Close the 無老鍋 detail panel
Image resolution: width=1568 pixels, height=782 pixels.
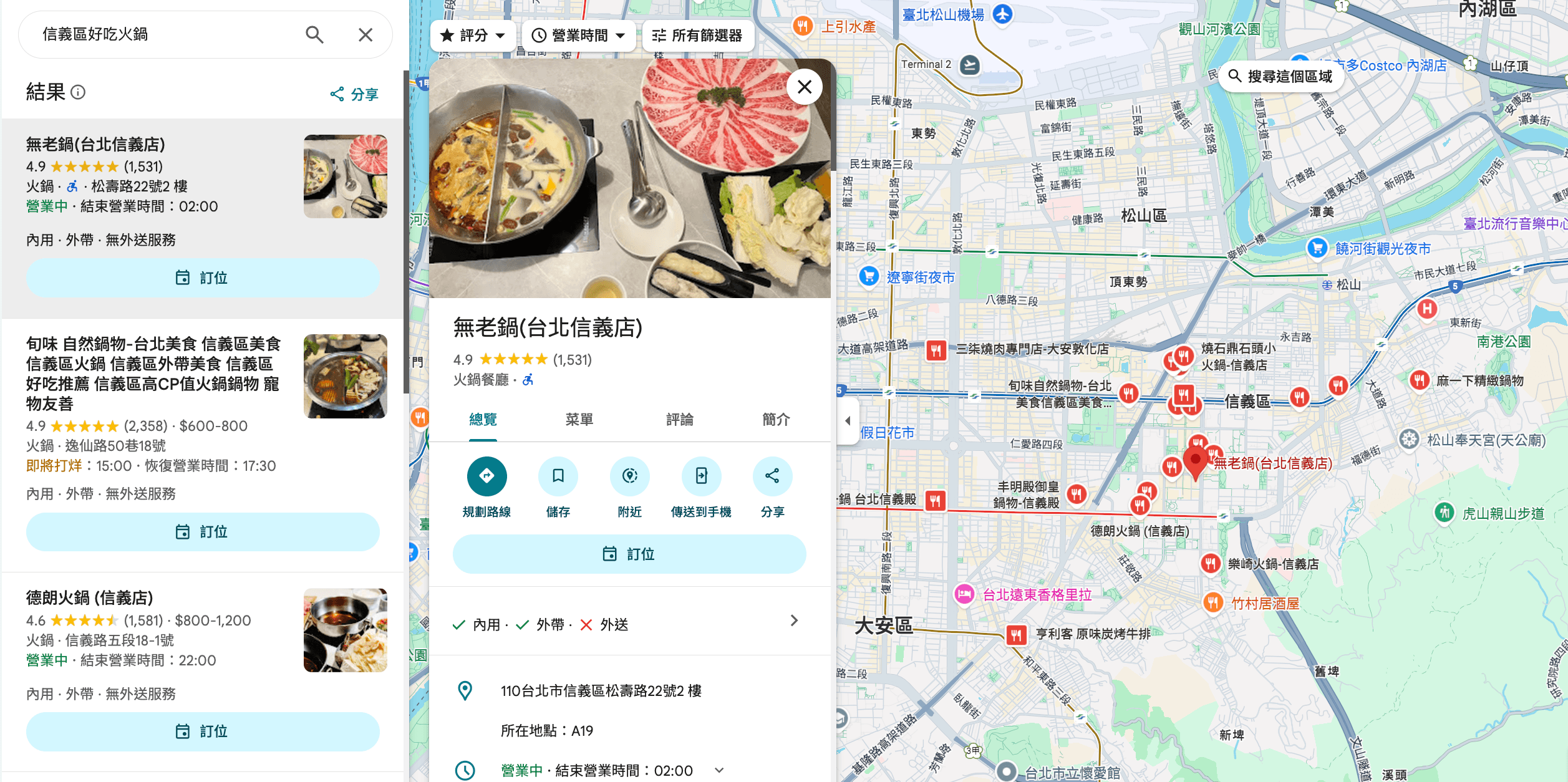click(805, 87)
